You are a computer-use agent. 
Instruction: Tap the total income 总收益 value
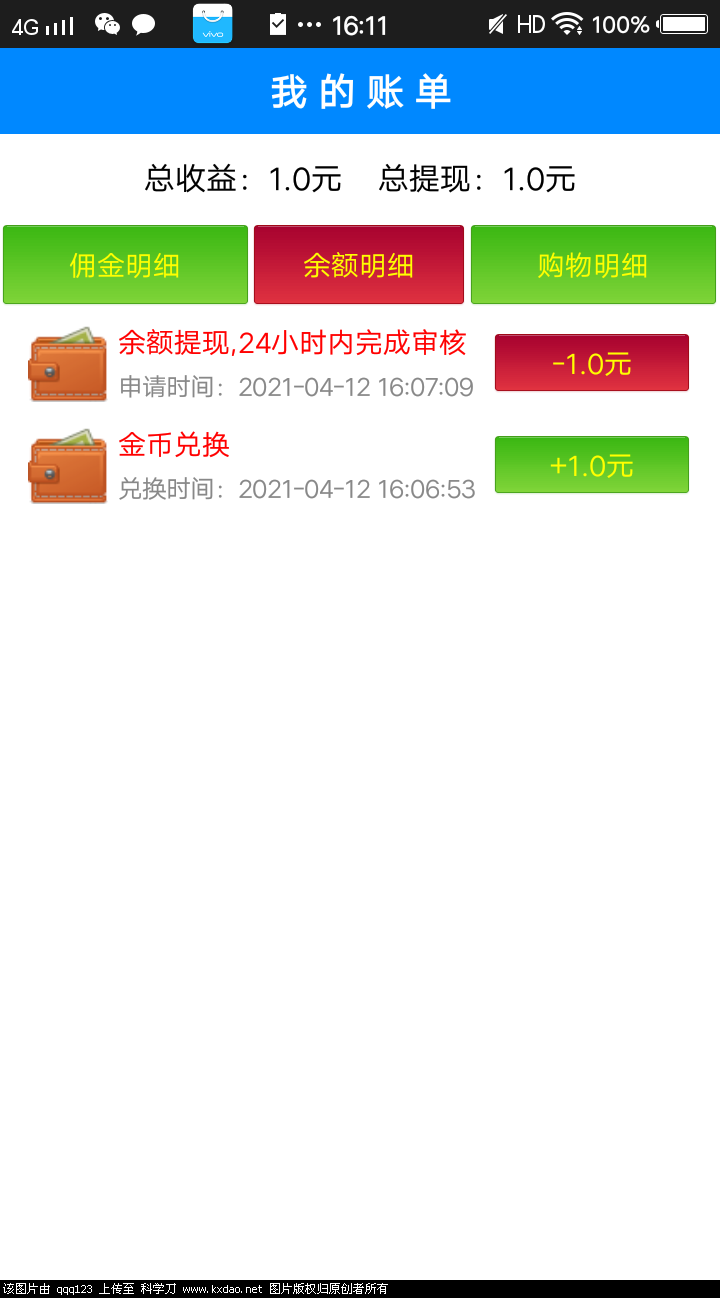coord(240,180)
